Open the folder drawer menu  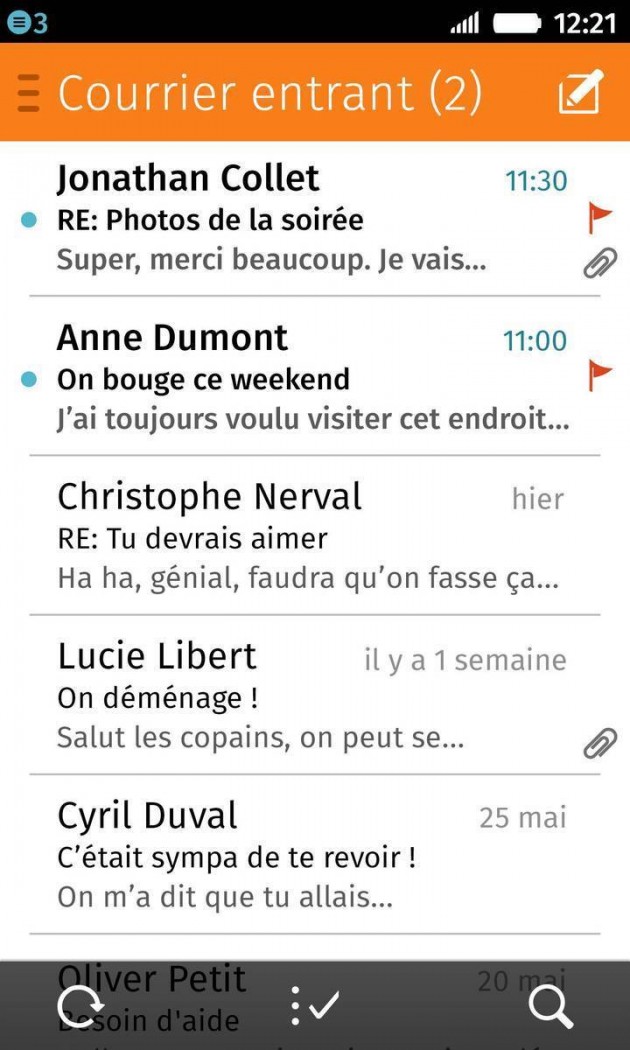click(x=28, y=93)
